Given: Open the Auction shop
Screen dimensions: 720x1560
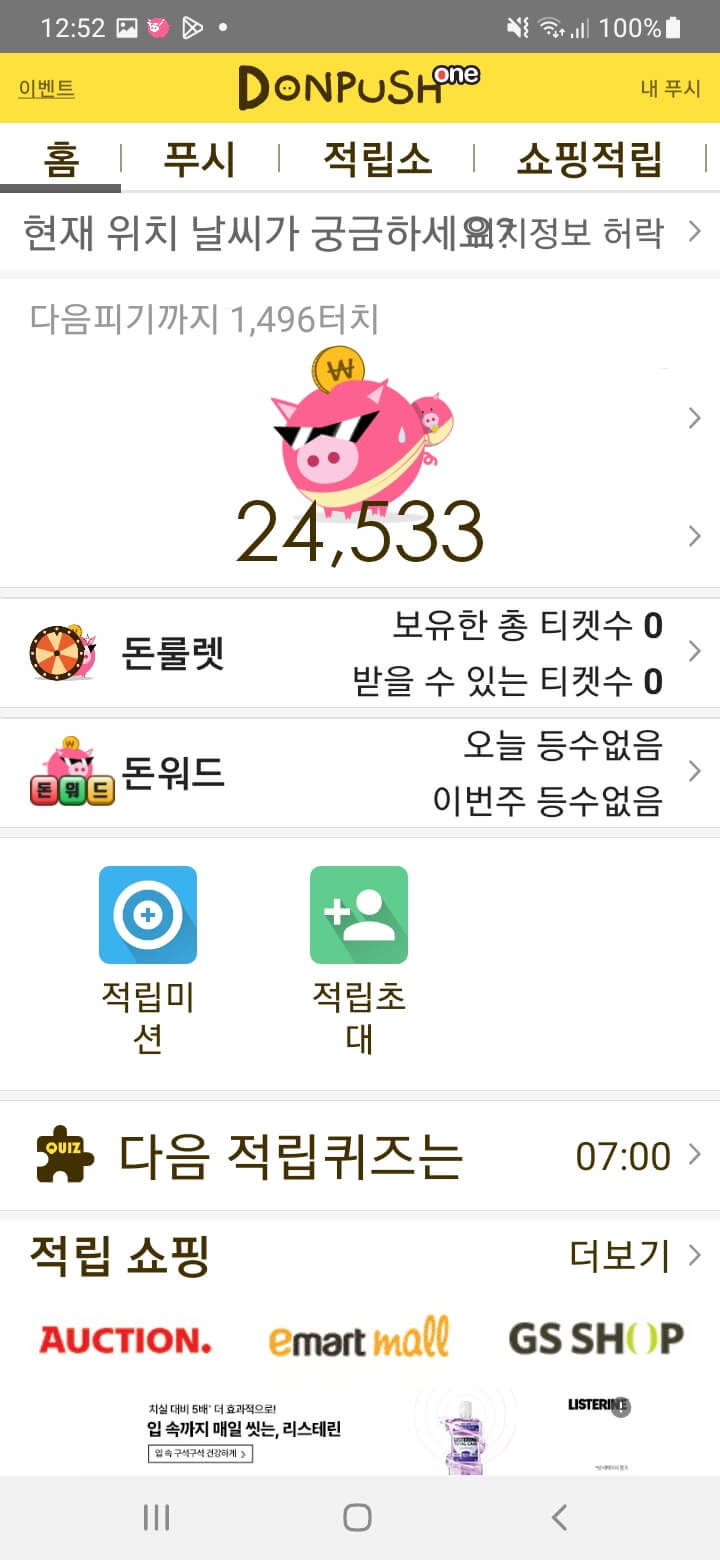Looking at the screenshot, I should tap(124, 1339).
